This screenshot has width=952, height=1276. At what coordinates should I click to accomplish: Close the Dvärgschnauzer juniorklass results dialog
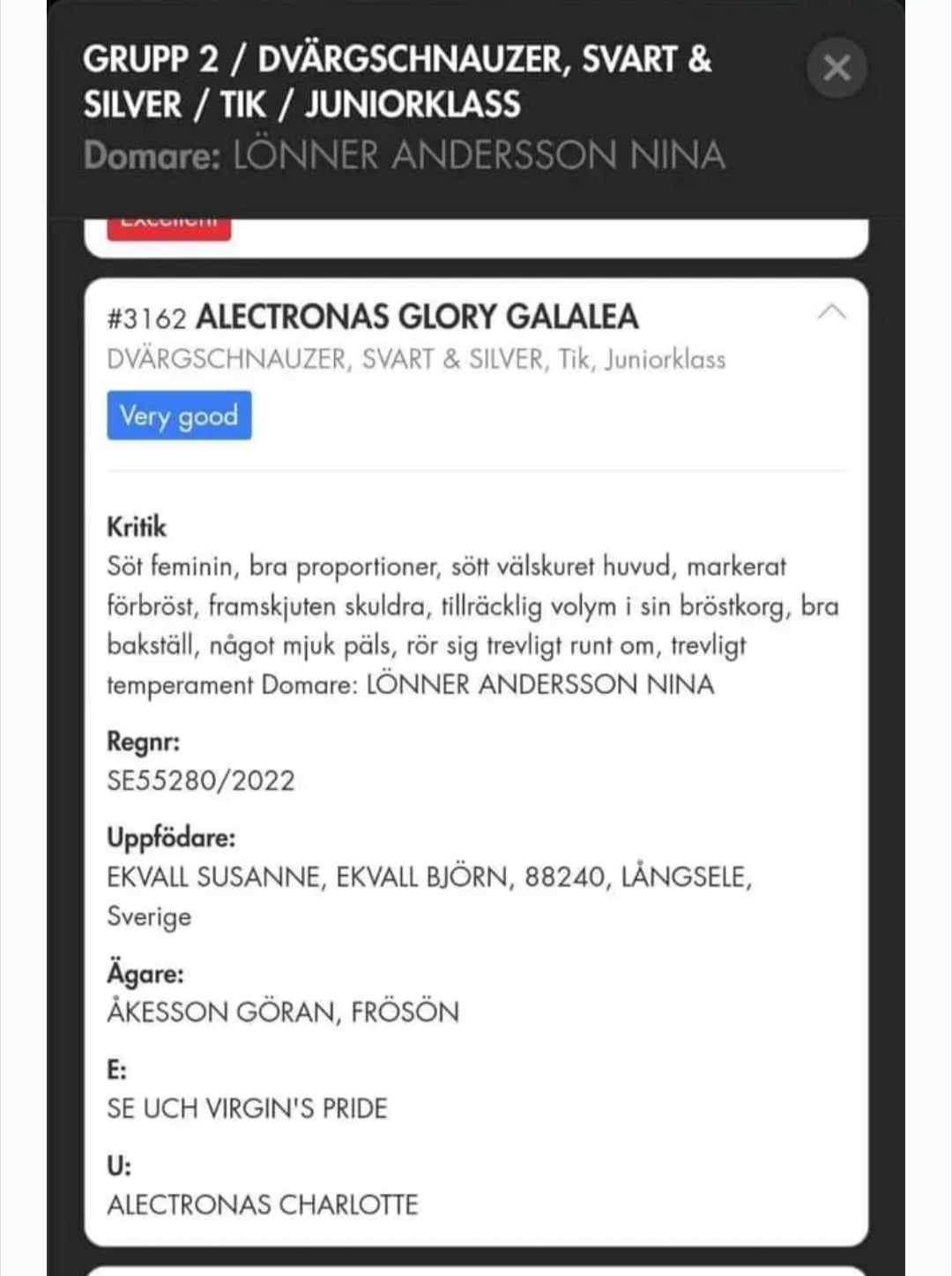[836, 68]
